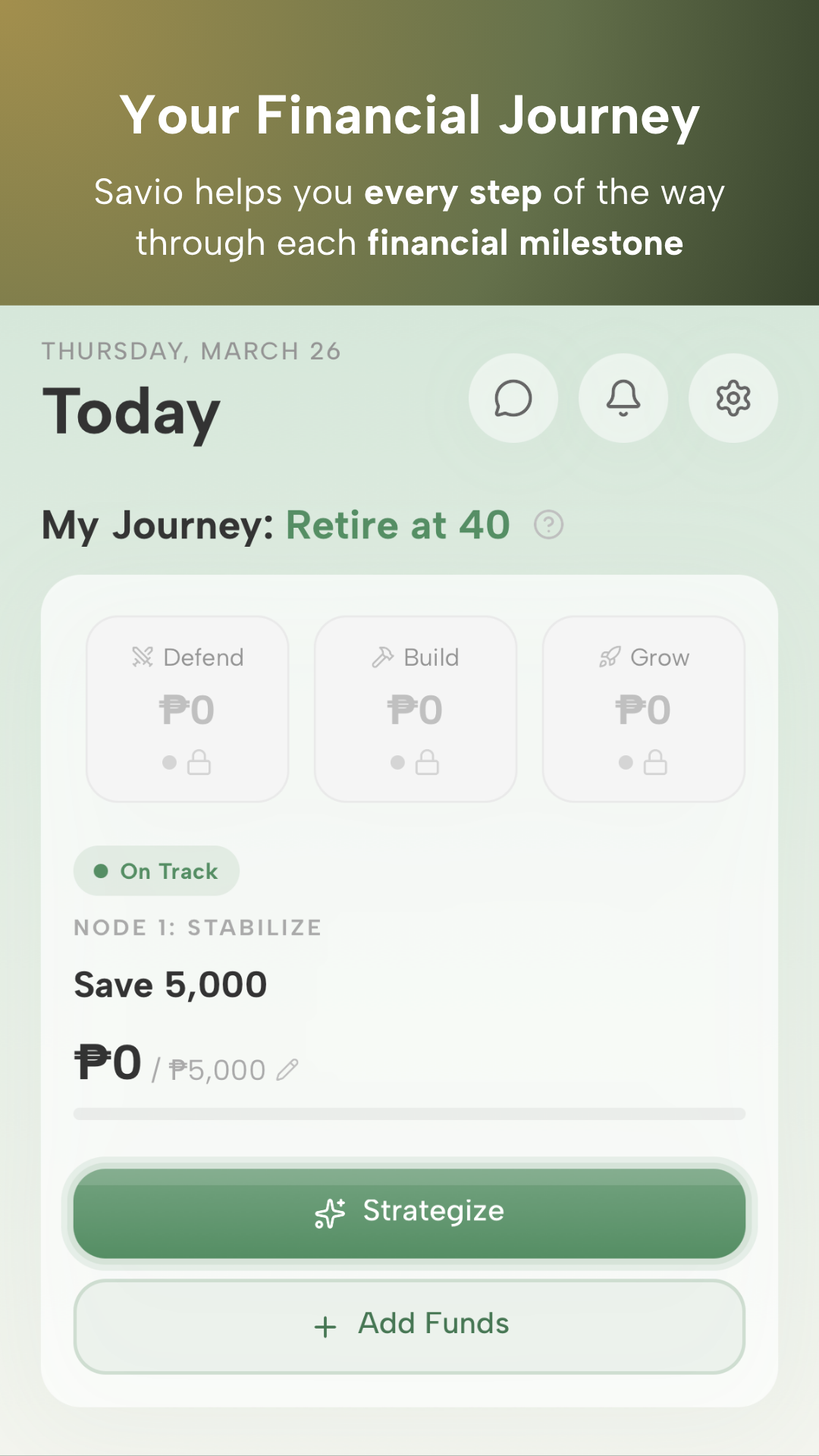Screen dimensions: 819x1456
Task: Click the savings progress bar
Action: (x=409, y=1112)
